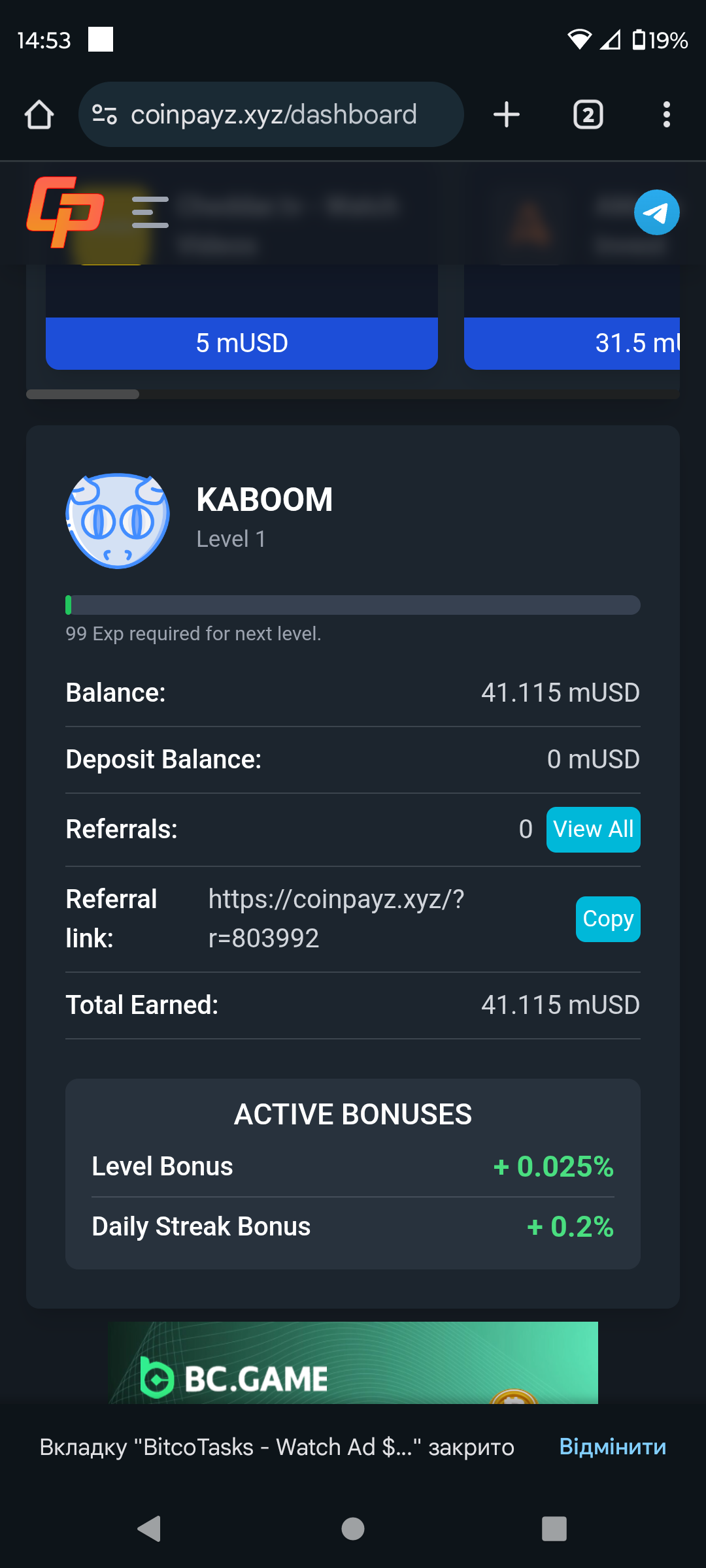Copy the referral link

coord(607,919)
